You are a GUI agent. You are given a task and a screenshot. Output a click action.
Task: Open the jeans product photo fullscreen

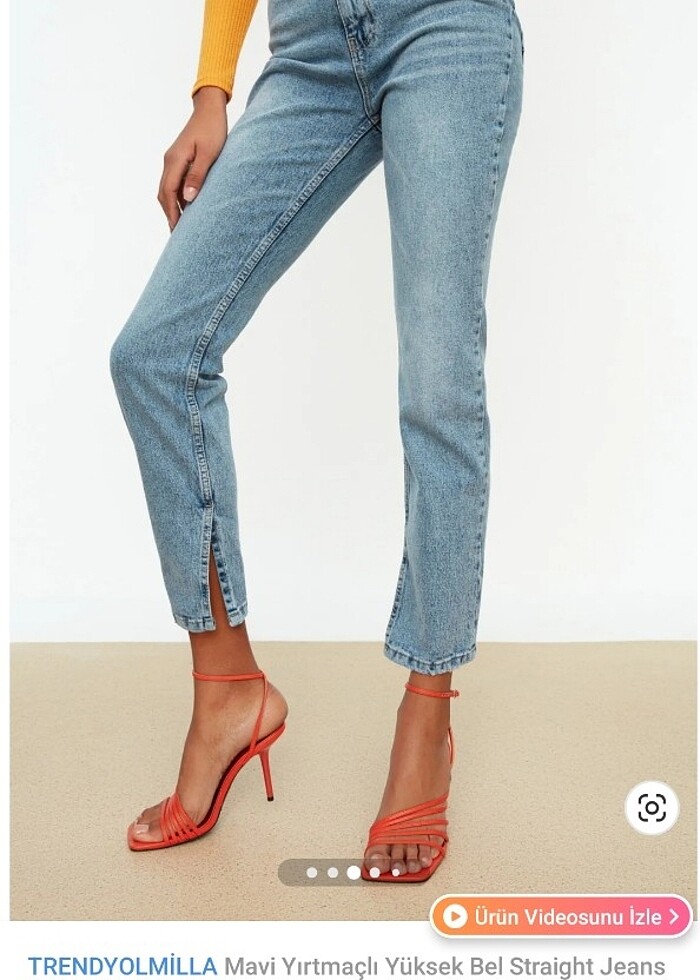click(x=350, y=400)
